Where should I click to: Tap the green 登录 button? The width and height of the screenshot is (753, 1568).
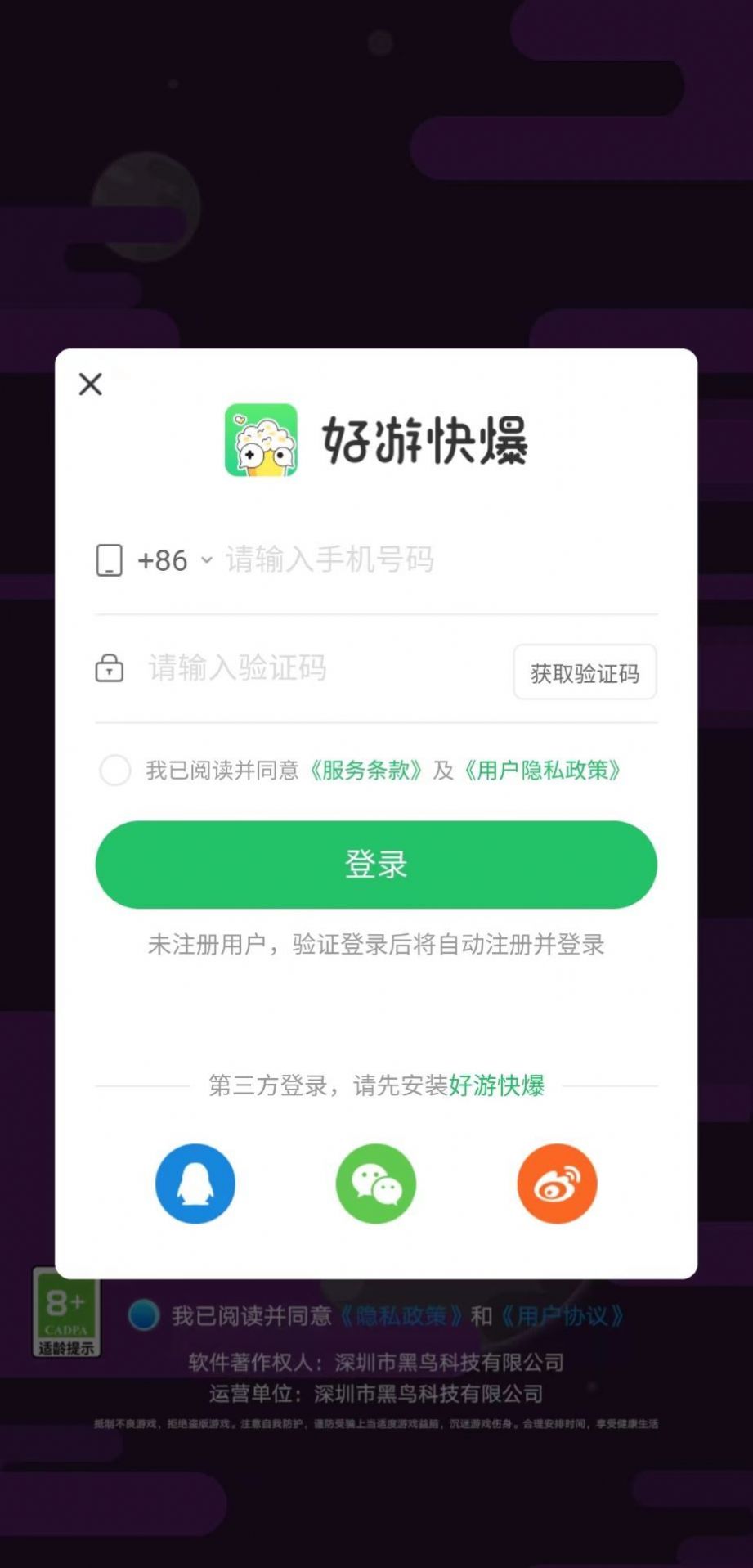point(376,865)
